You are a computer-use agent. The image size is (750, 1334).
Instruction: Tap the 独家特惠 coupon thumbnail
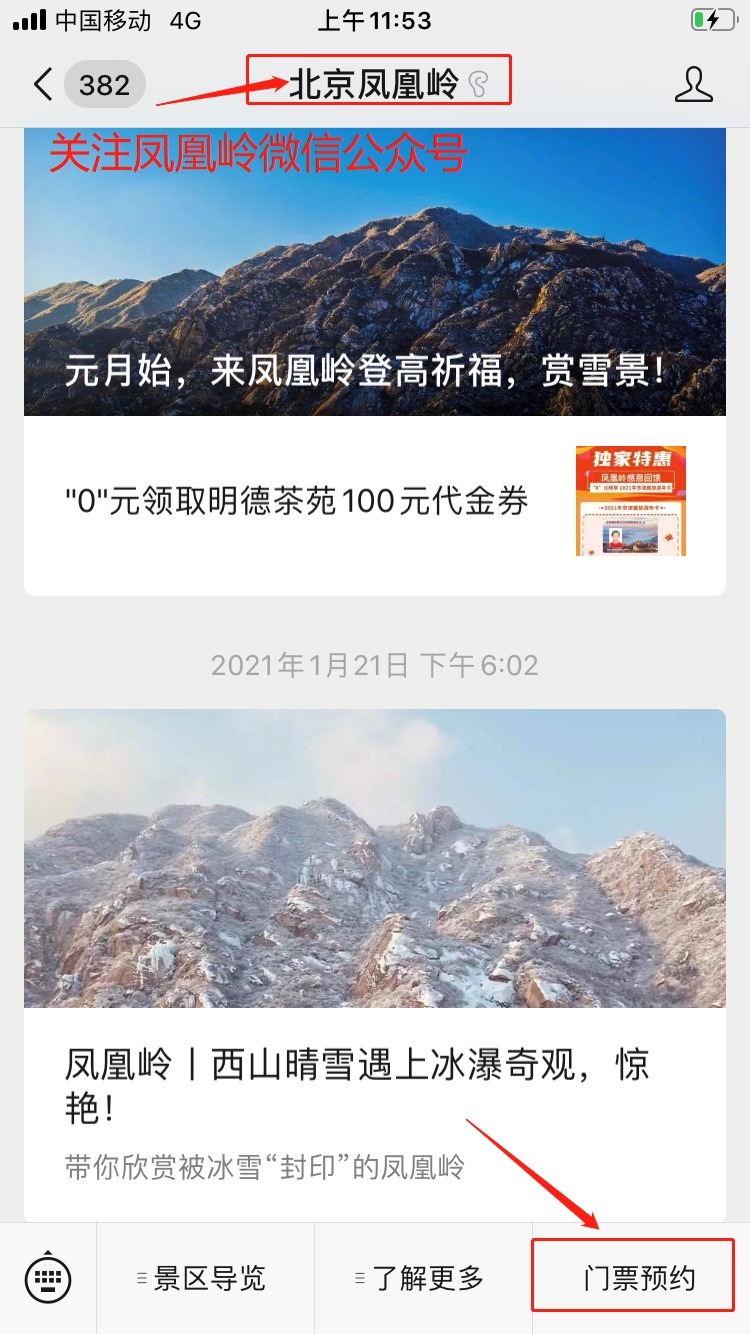[x=630, y=498]
